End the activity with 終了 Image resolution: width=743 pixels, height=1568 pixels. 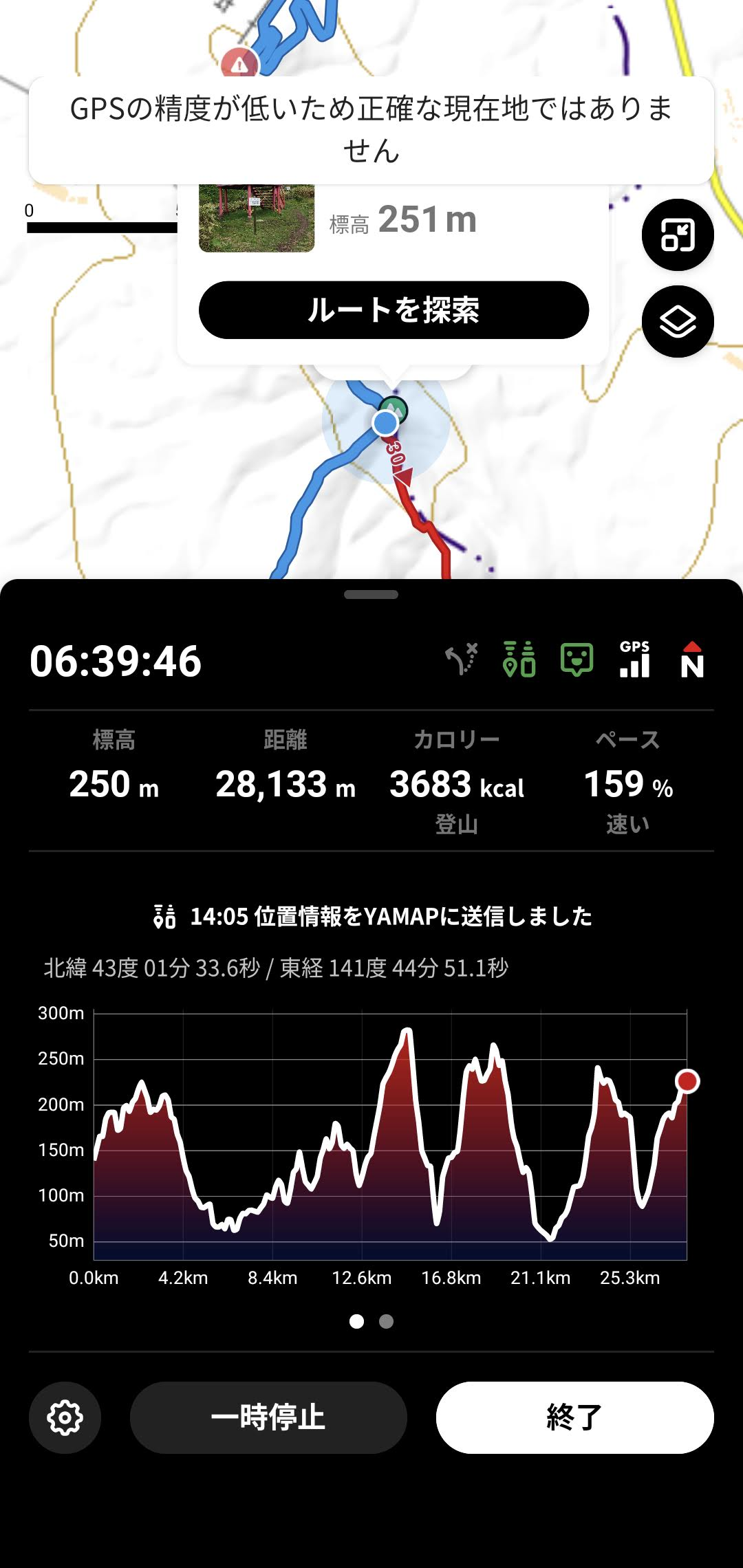[574, 1417]
